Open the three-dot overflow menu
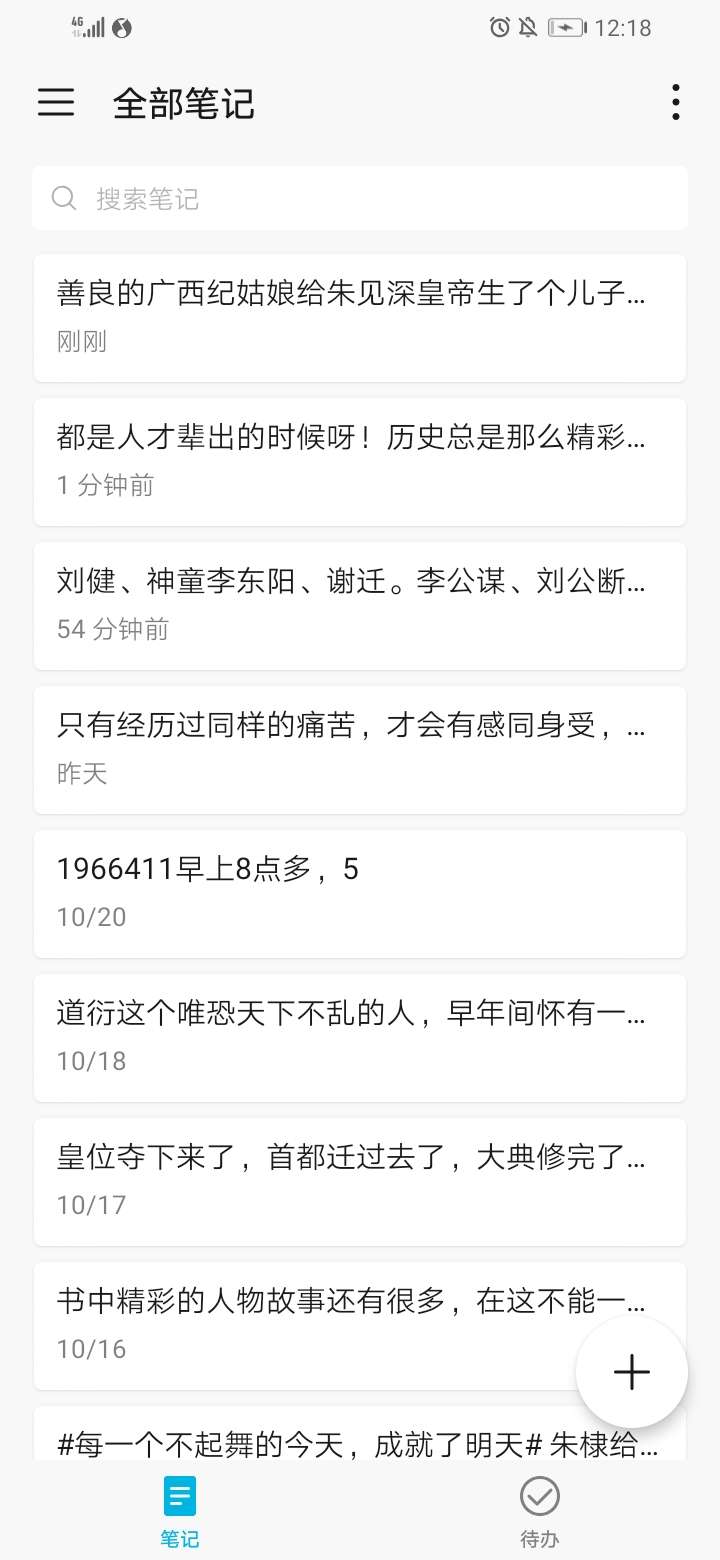720x1560 pixels. pos(675,101)
